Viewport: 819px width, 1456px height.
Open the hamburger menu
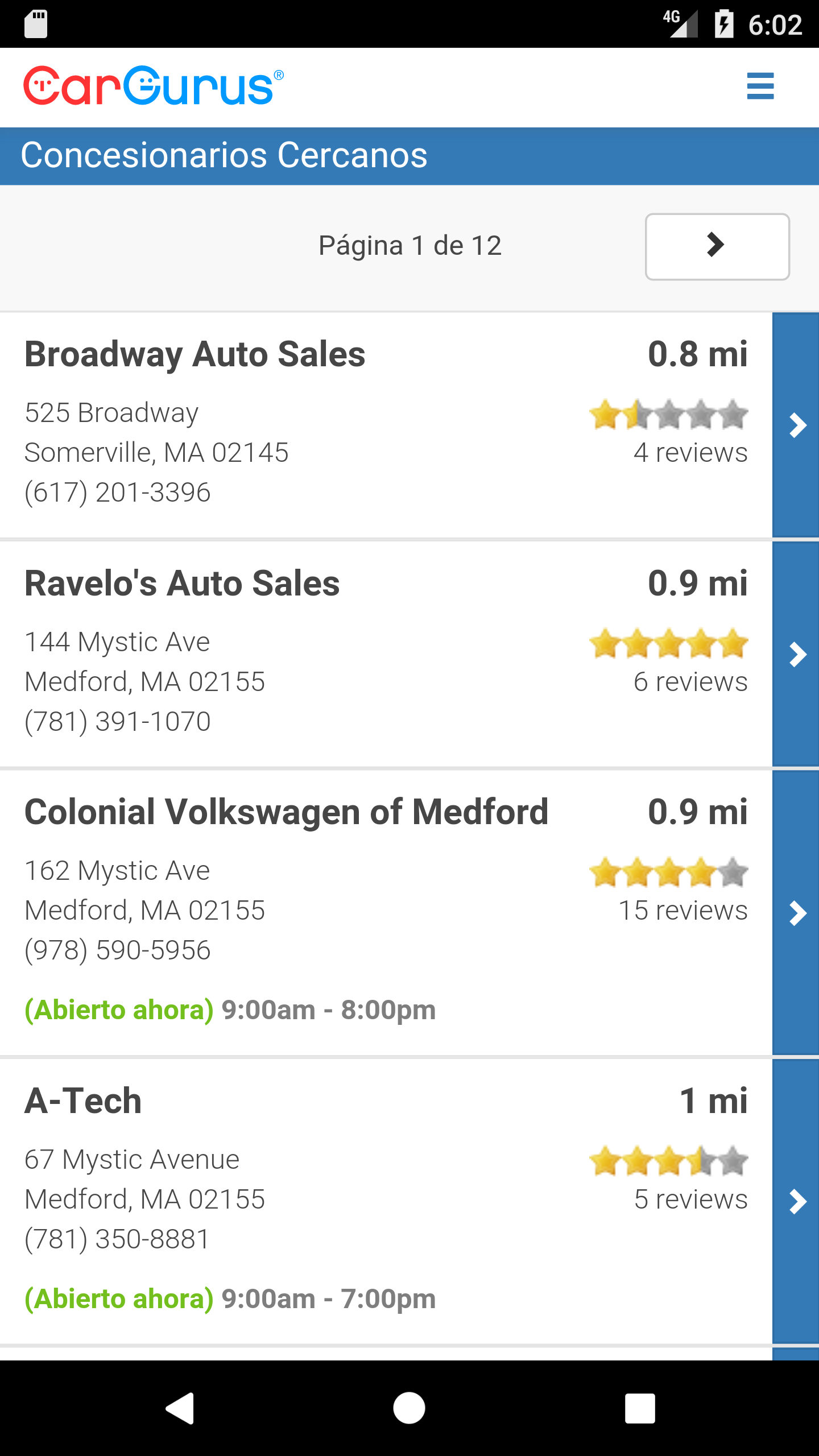point(760,86)
